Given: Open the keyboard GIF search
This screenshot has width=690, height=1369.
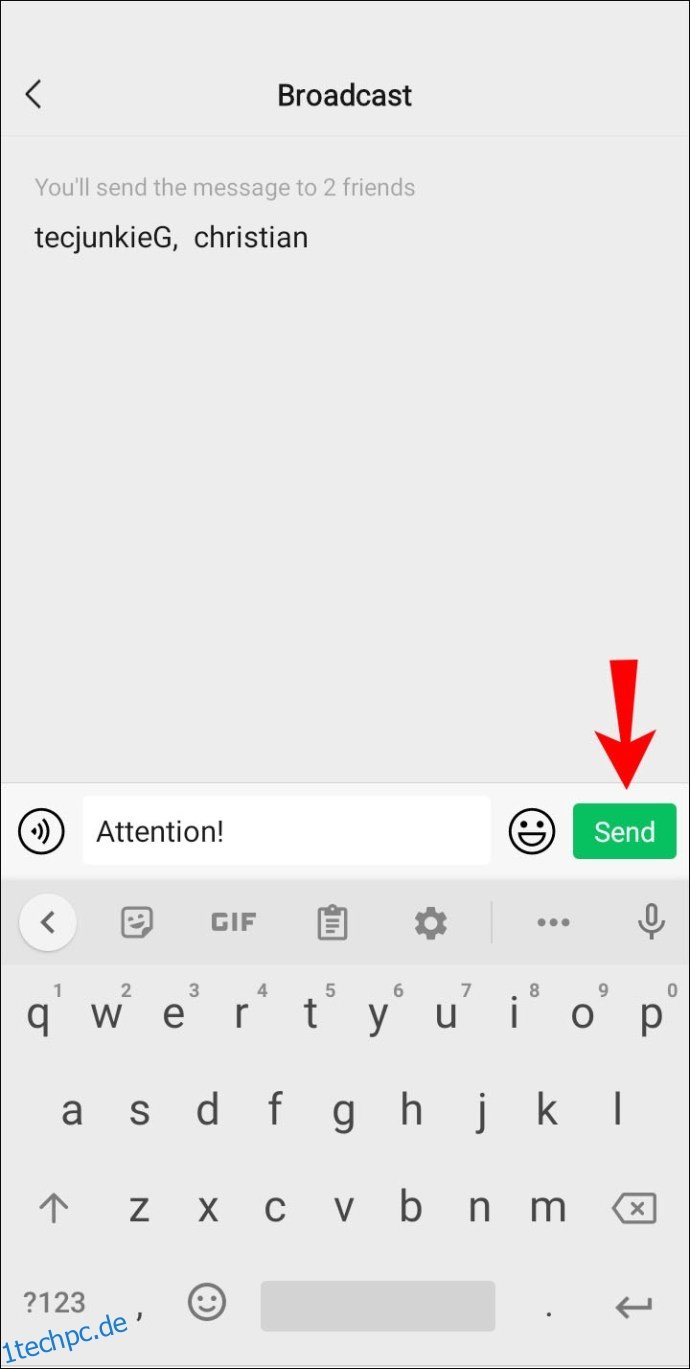Looking at the screenshot, I should pos(233,922).
